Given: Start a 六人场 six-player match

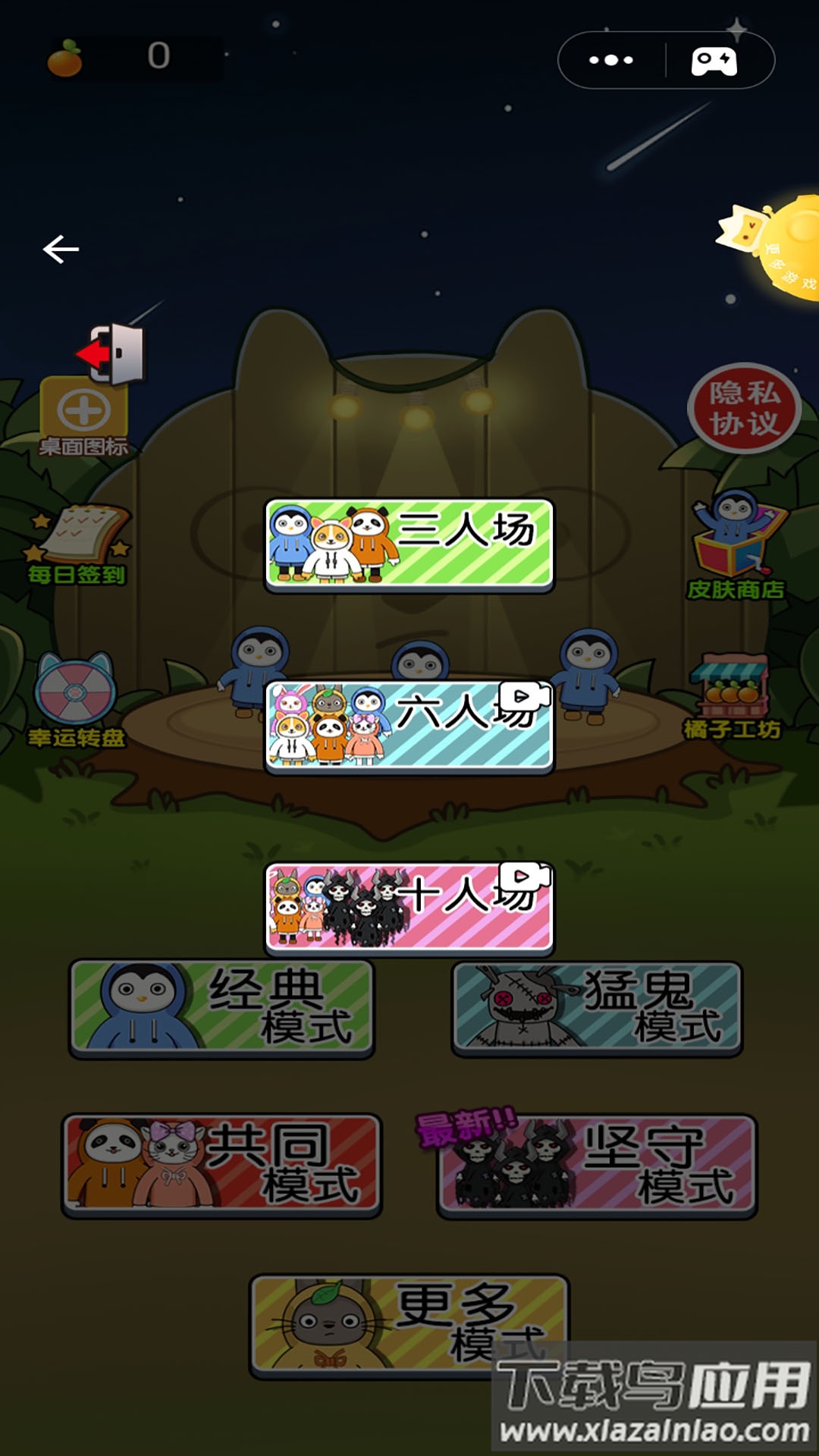Looking at the screenshot, I should click(409, 726).
